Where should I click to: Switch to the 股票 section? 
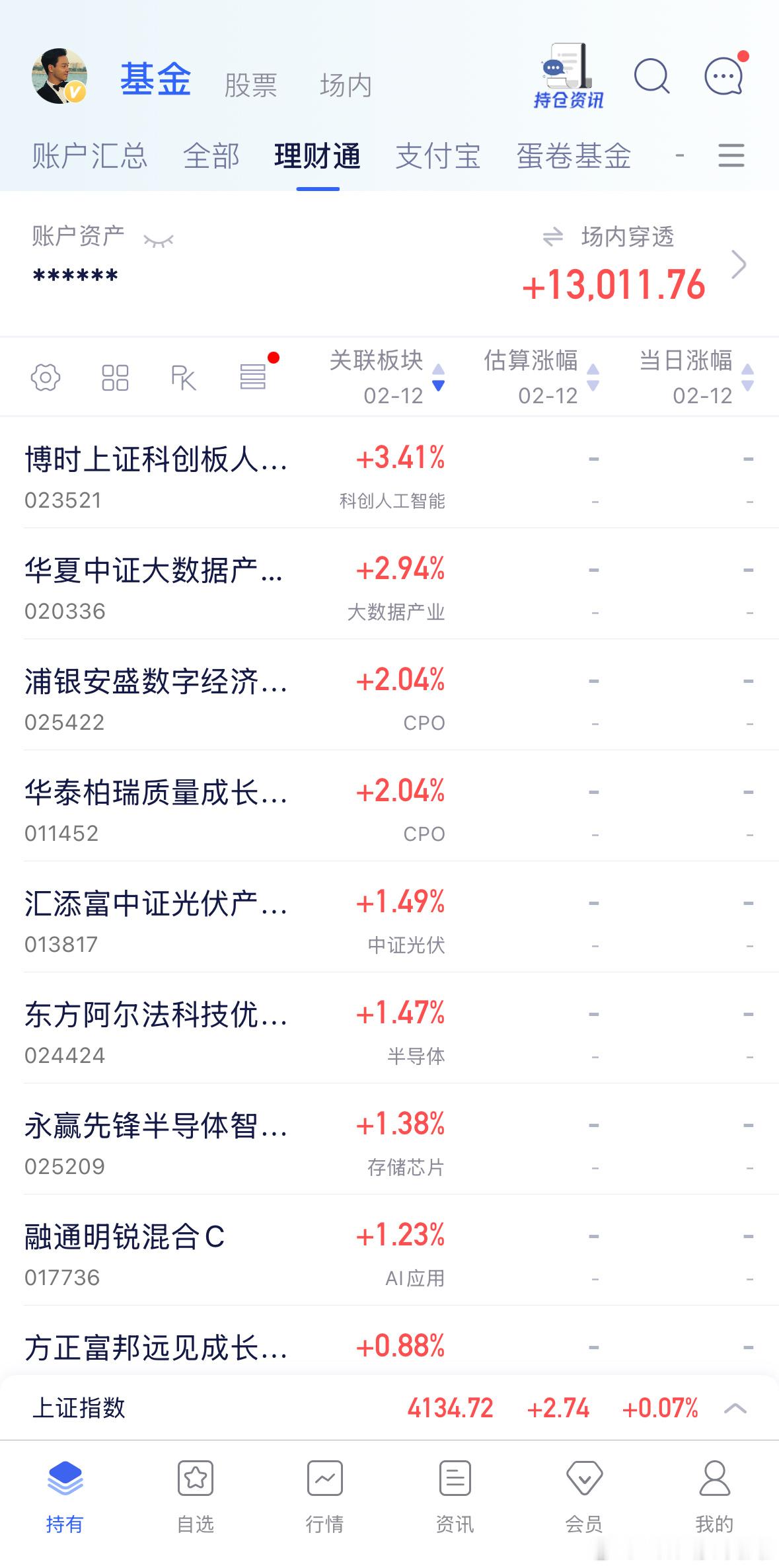[250, 85]
